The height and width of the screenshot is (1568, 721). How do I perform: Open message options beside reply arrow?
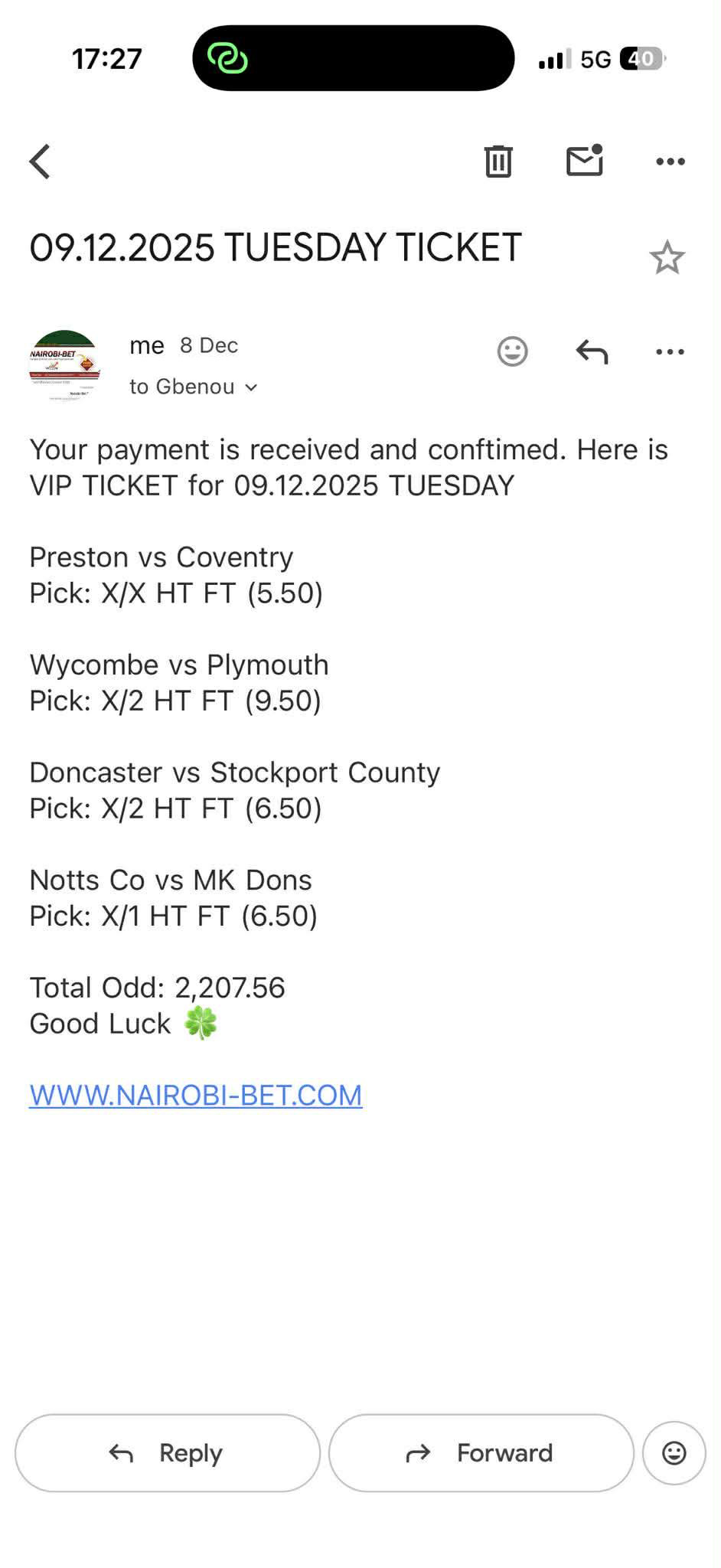pos(670,351)
